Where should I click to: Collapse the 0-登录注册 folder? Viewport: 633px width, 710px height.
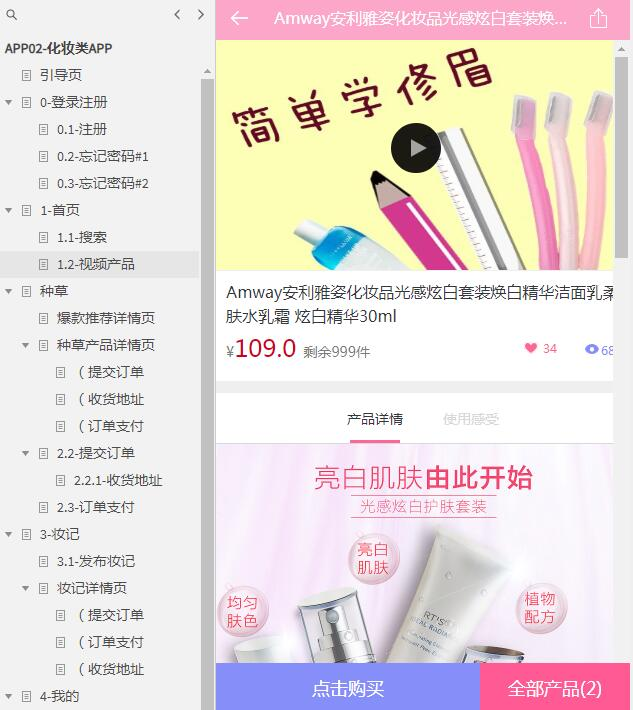click(9, 102)
